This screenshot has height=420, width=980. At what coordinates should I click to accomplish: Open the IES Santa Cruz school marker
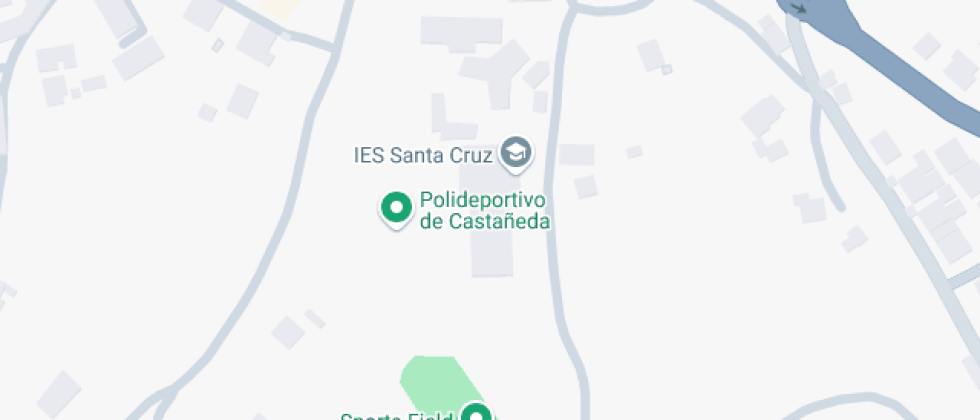pos(516,153)
